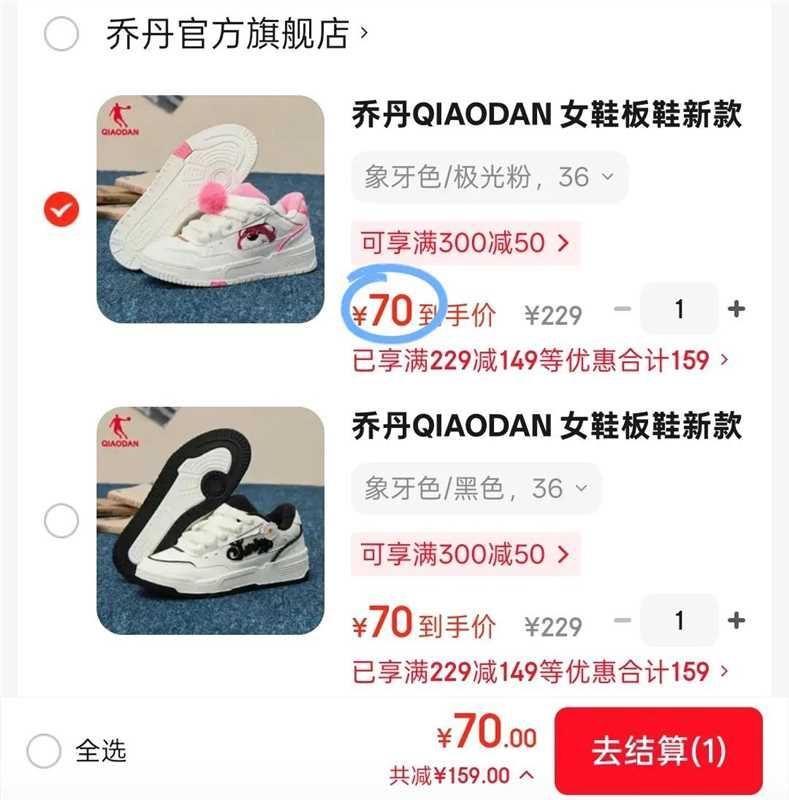Screen dimensions: 789x800
Task: Tap the quantity field showing 1
Action: 681,310
